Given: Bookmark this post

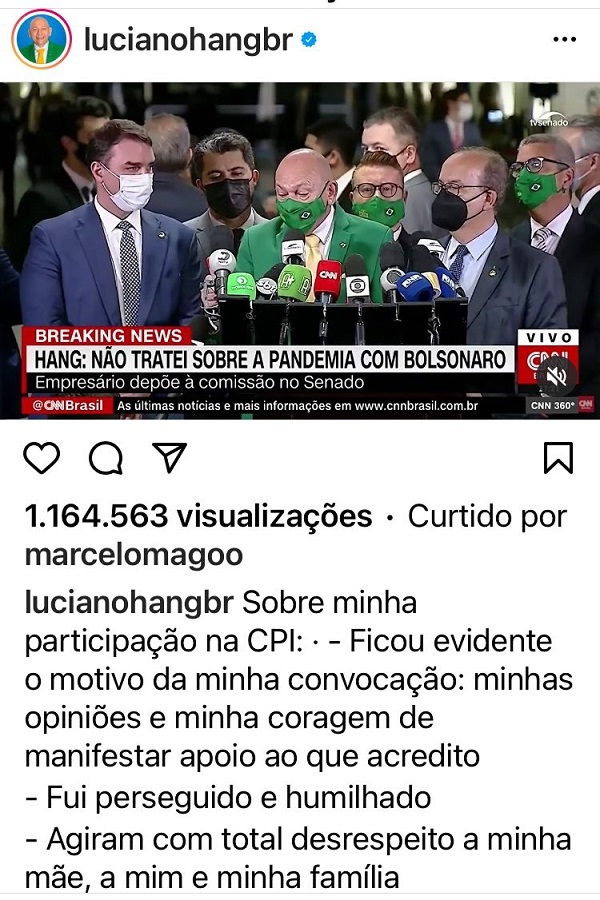Looking at the screenshot, I should pyautogui.click(x=557, y=458).
